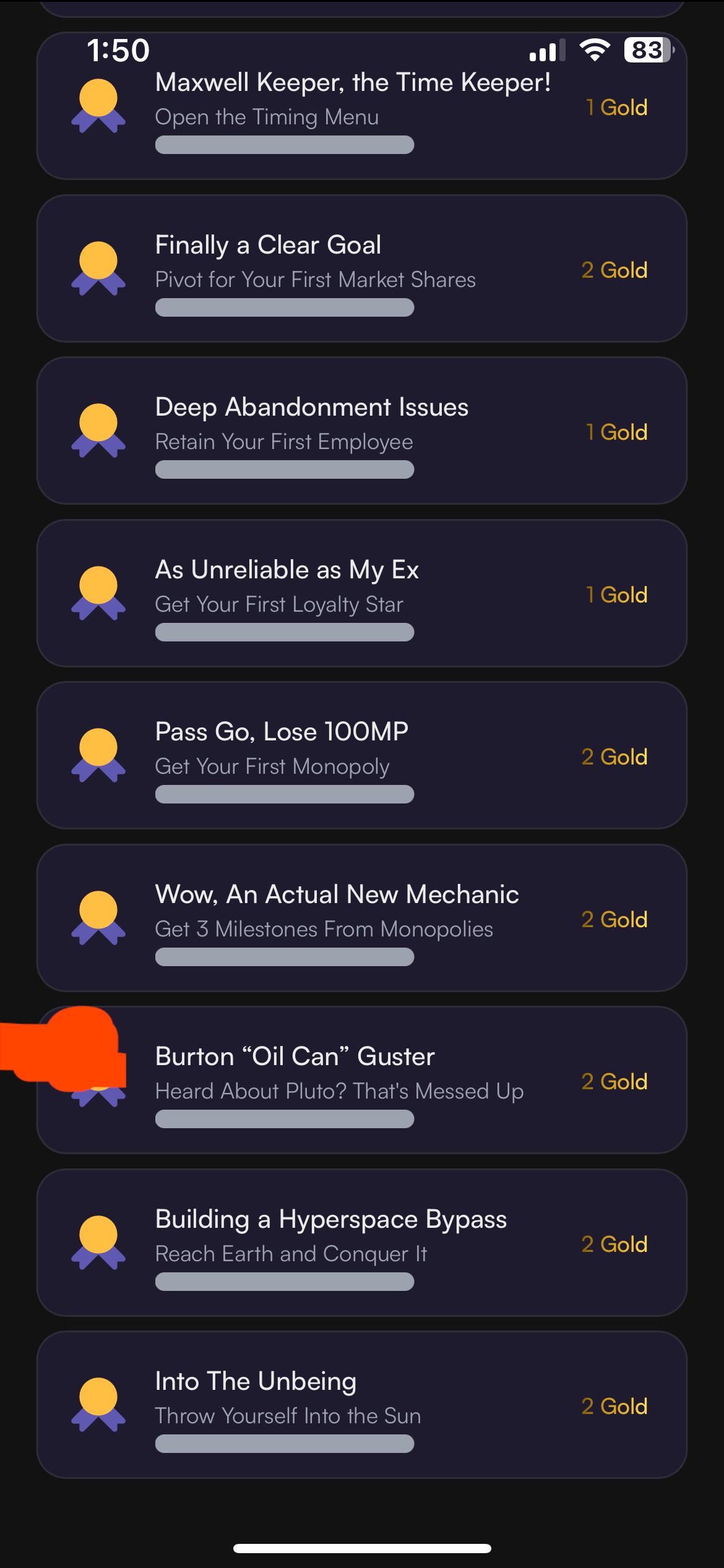Image resolution: width=724 pixels, height=1568 pixels.
Task: Tap the Into The Unbeing achievement card
Action: 362,1405
